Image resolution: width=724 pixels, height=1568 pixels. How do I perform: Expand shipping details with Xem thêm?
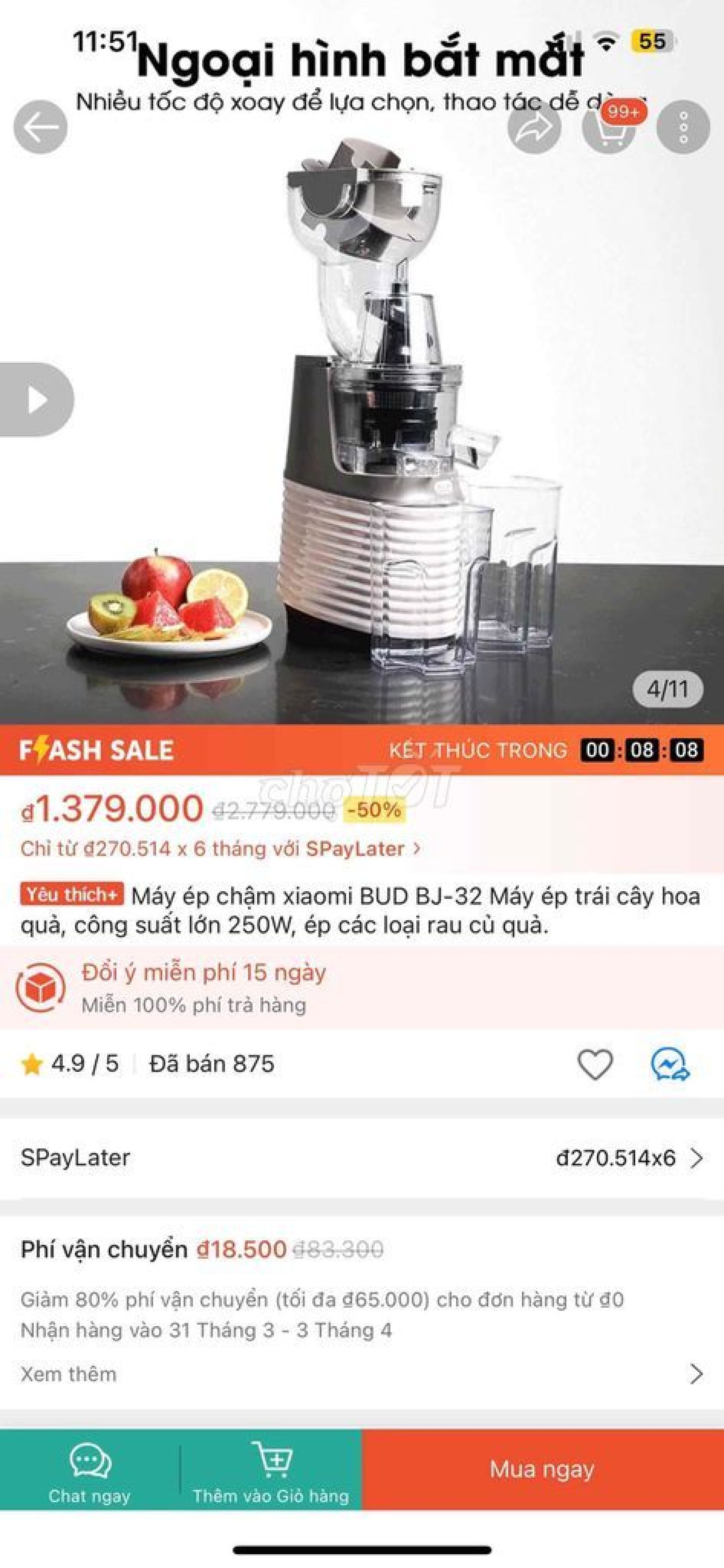(362, 1374)
